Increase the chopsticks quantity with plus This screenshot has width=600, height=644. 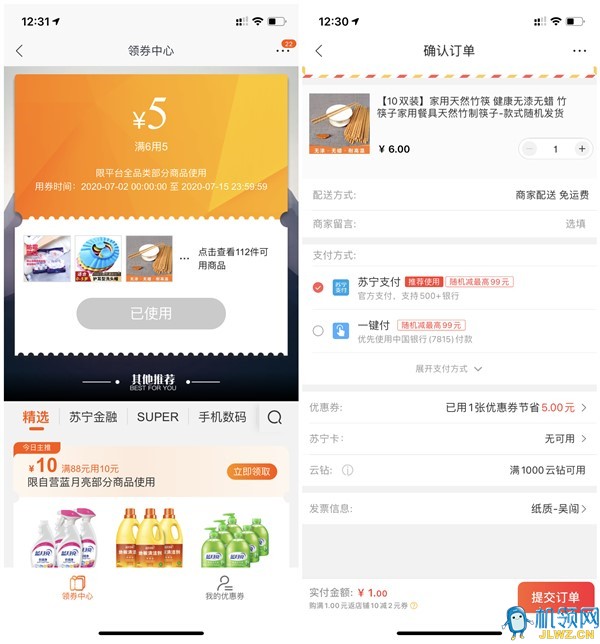581,148
